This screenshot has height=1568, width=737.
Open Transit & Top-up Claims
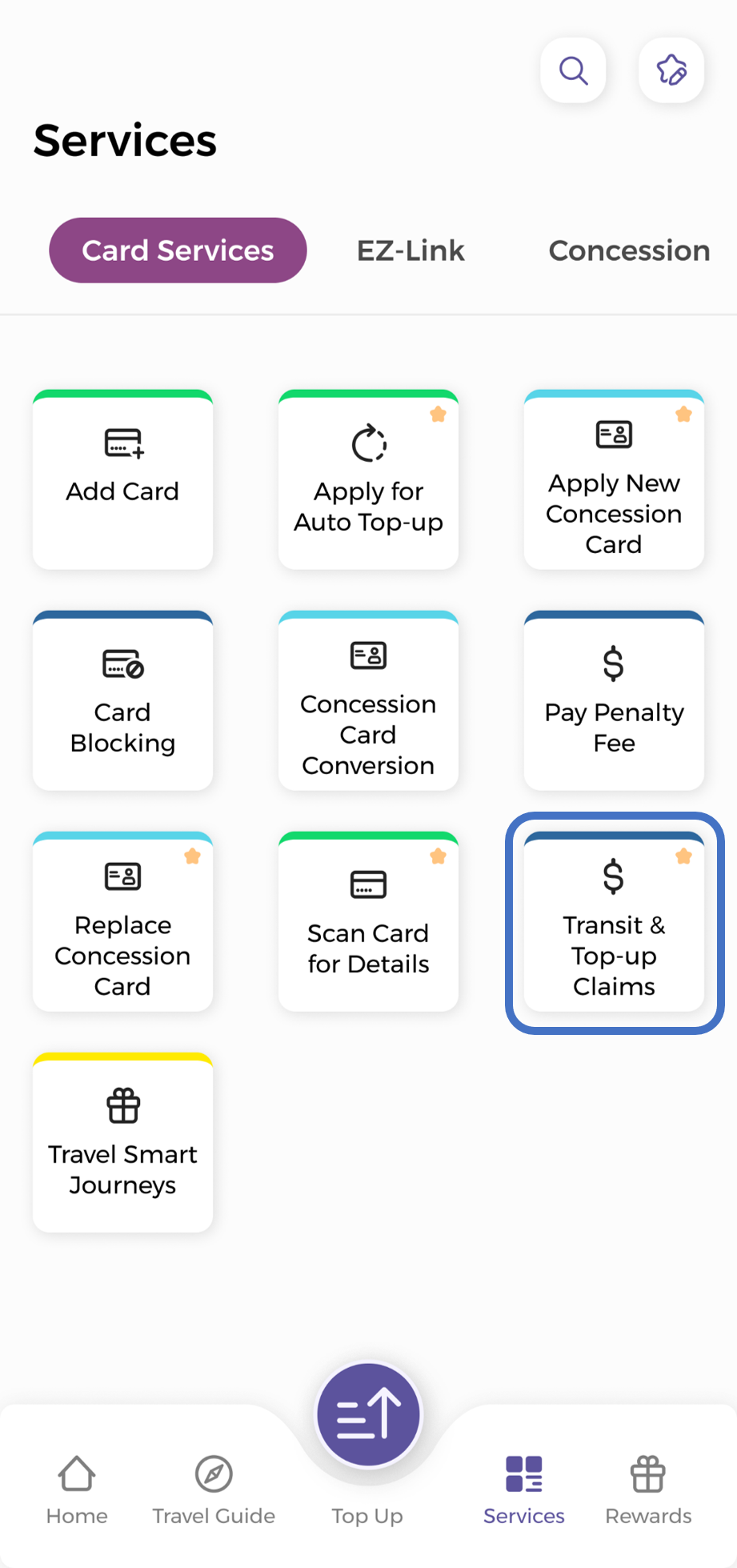614,921
